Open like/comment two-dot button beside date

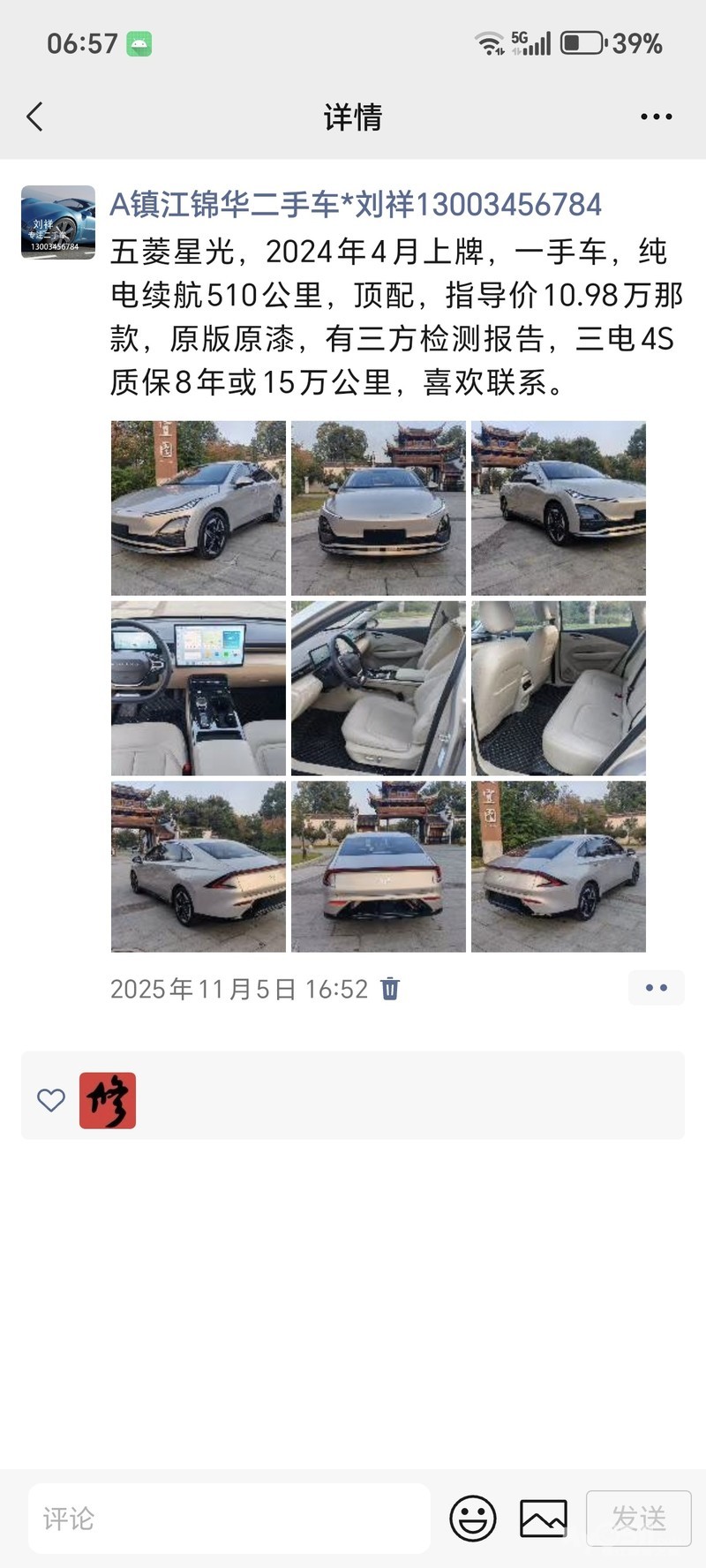(656, 988)
